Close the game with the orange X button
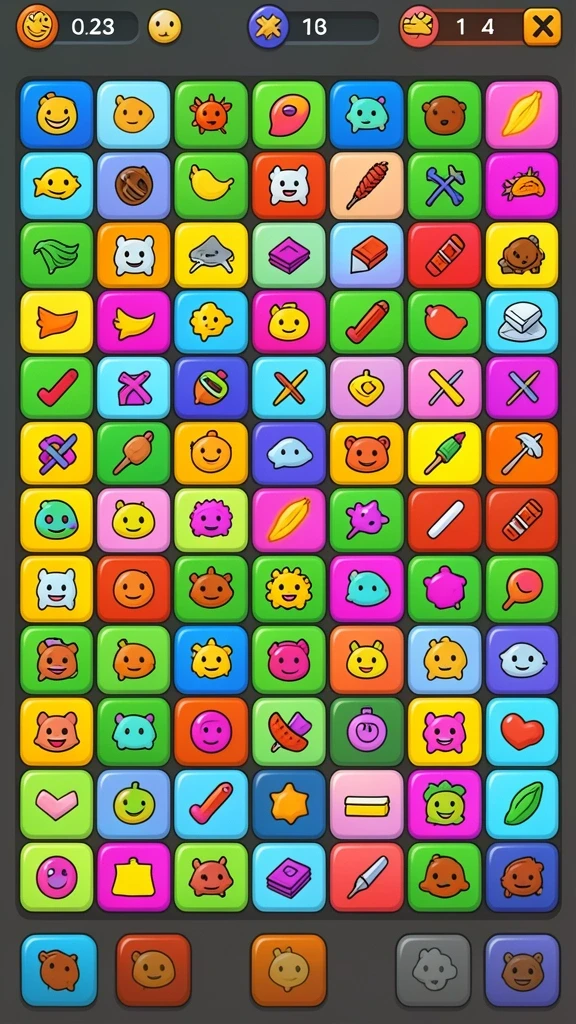Screen dimensions: 576x1024 pyautogui.click(x=542, y=27)
